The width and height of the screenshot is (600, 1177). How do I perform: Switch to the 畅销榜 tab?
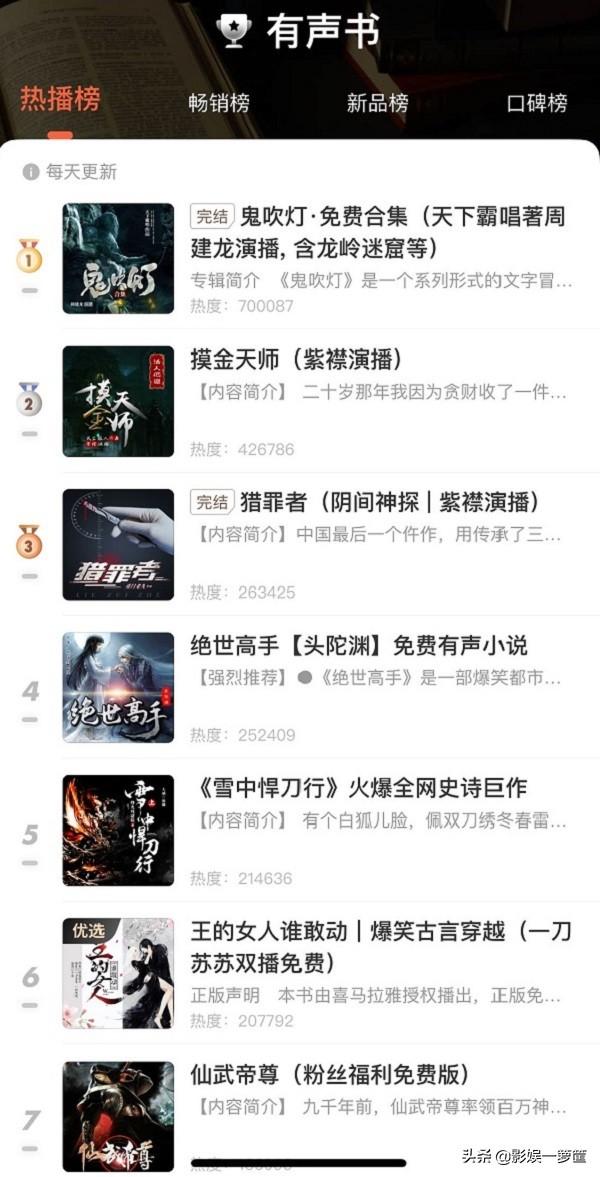219,103
